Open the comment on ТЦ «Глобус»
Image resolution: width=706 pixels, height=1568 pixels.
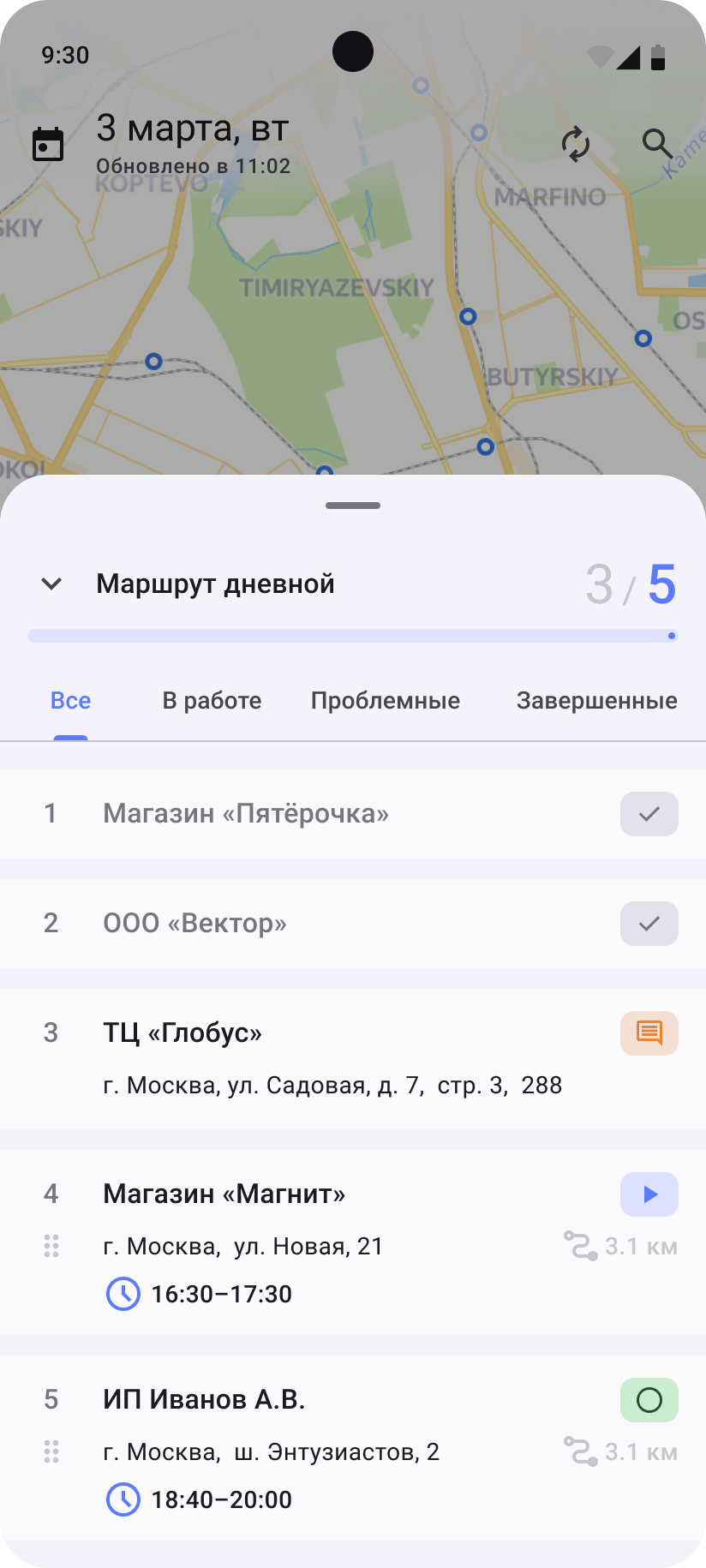coord(649,1033)
